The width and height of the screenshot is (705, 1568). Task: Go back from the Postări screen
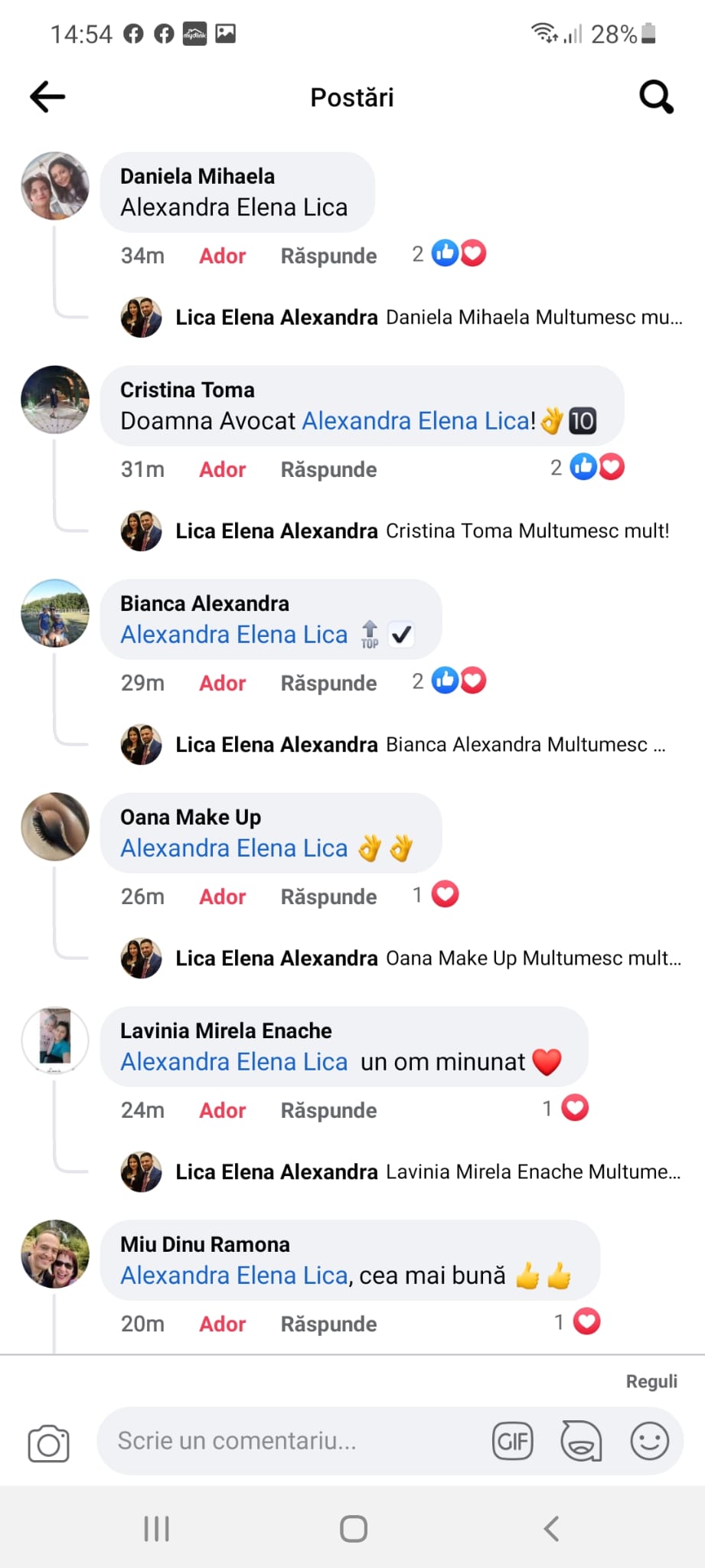pyautogui.click(x=47, y=96)
